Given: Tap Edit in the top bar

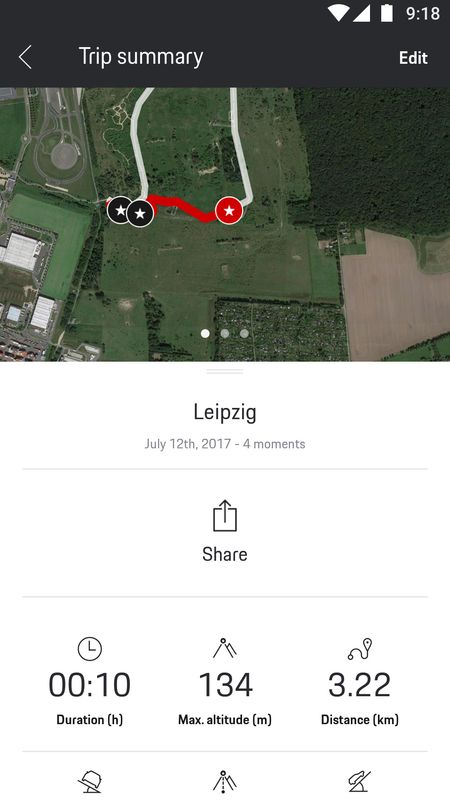Looking at the screenshot, I should point(413,58).
